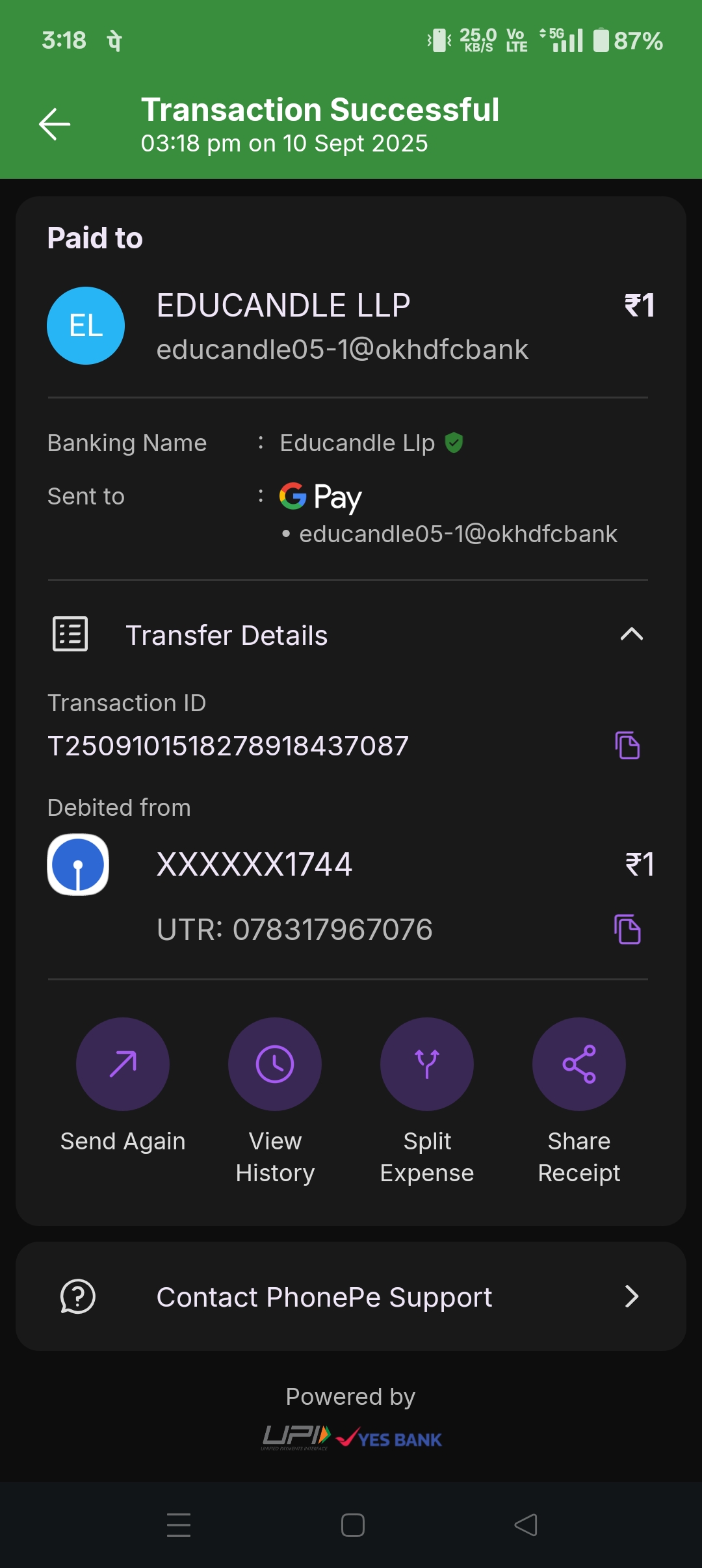Collapse the Transfer Details section
Screen dimensions: 702x1568
click(x=631, y=634)
